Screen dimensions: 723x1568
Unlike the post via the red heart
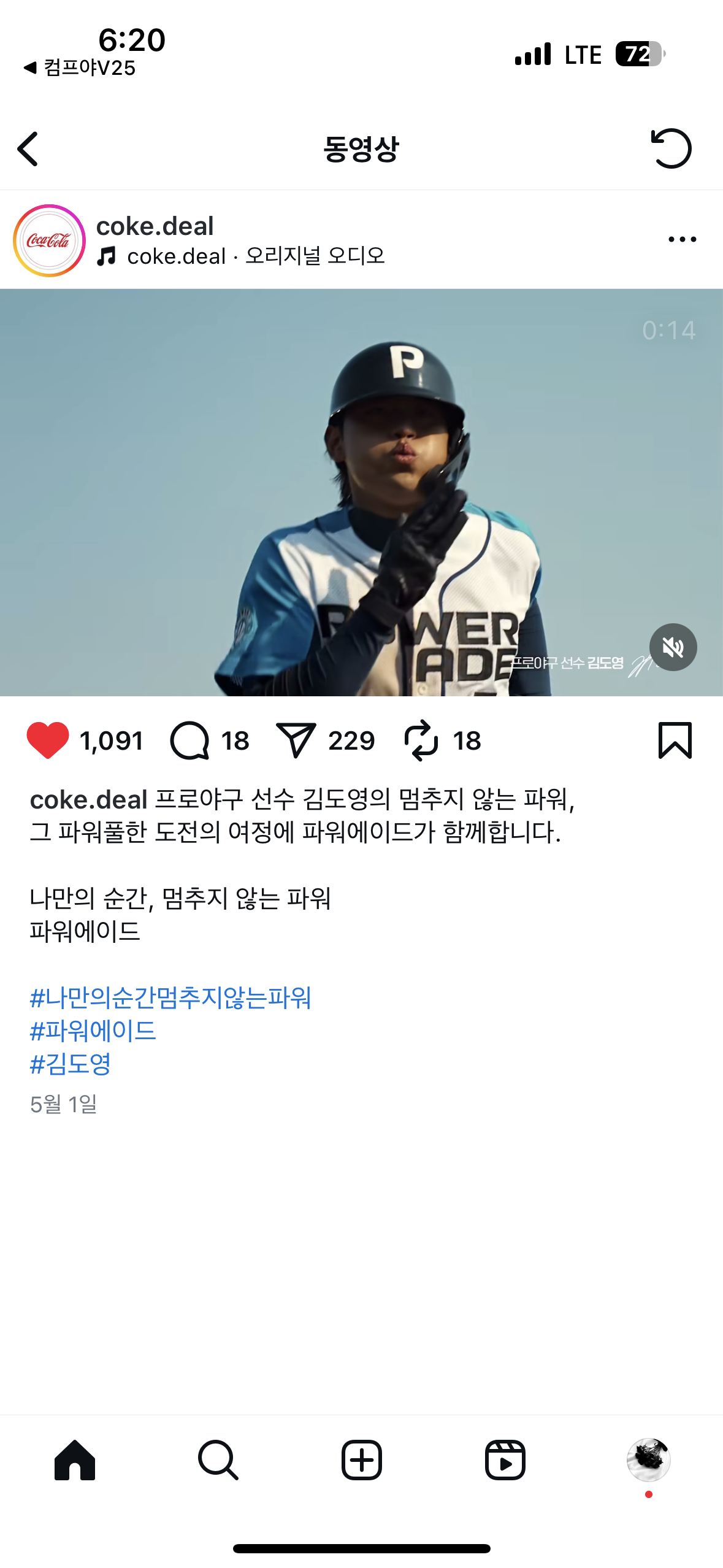[x=48, y=740]
